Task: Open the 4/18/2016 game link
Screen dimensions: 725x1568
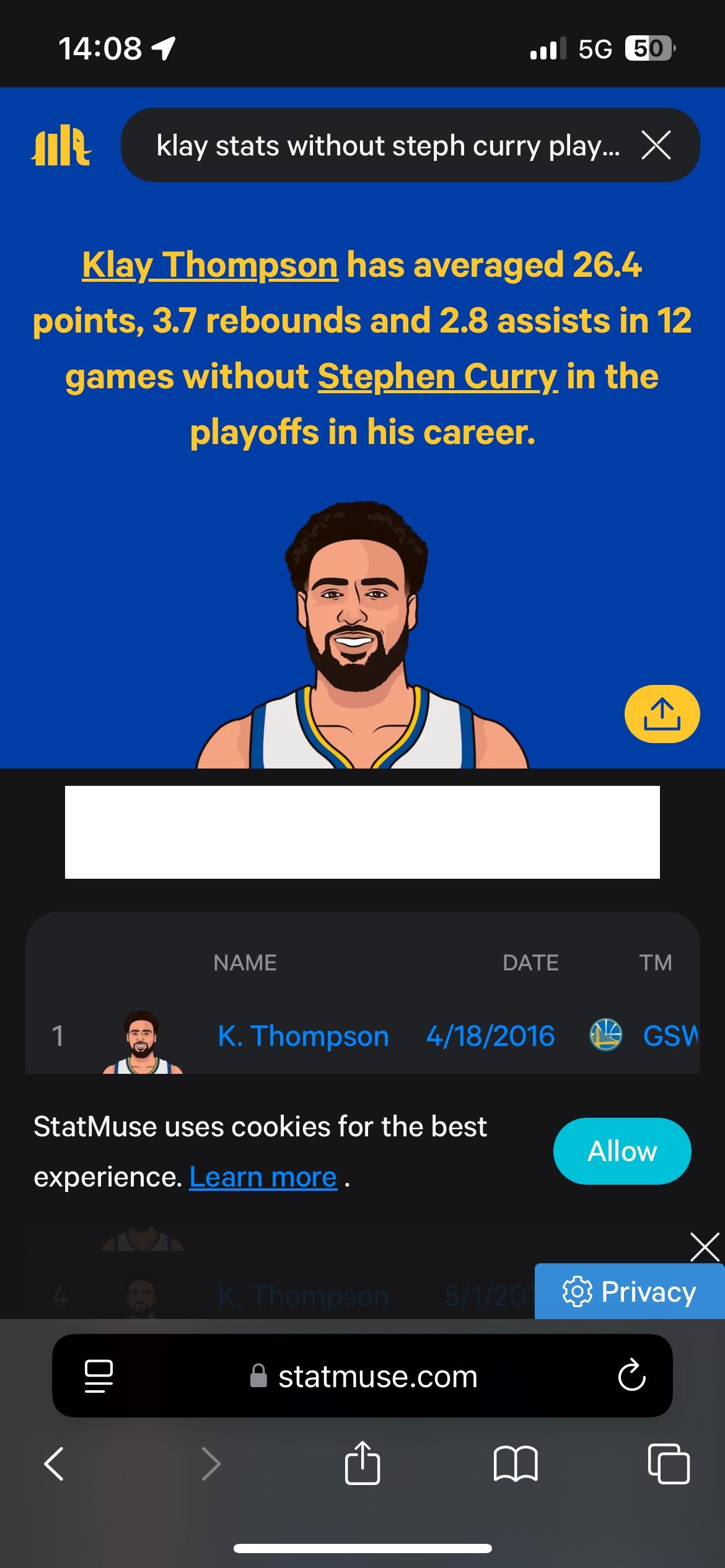Action: 490,1036
